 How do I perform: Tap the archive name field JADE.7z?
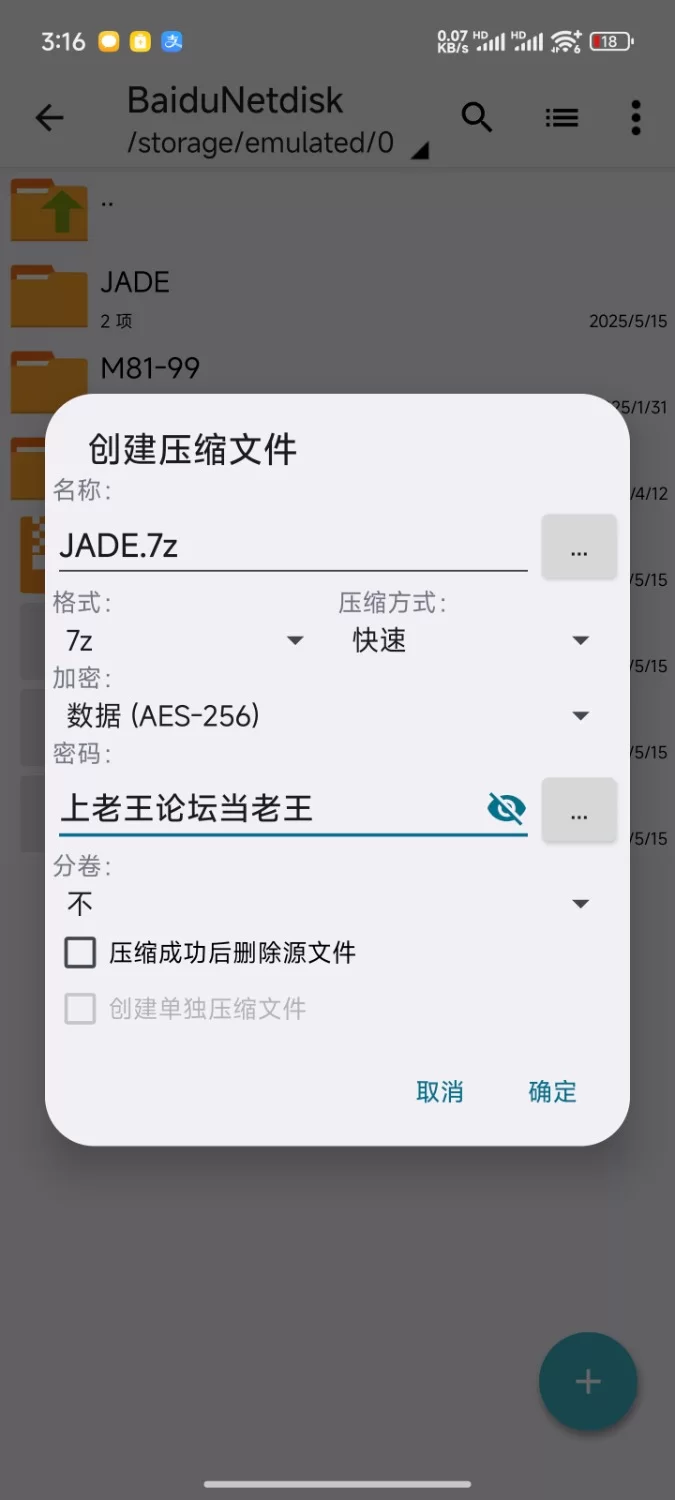click(290, 546)
